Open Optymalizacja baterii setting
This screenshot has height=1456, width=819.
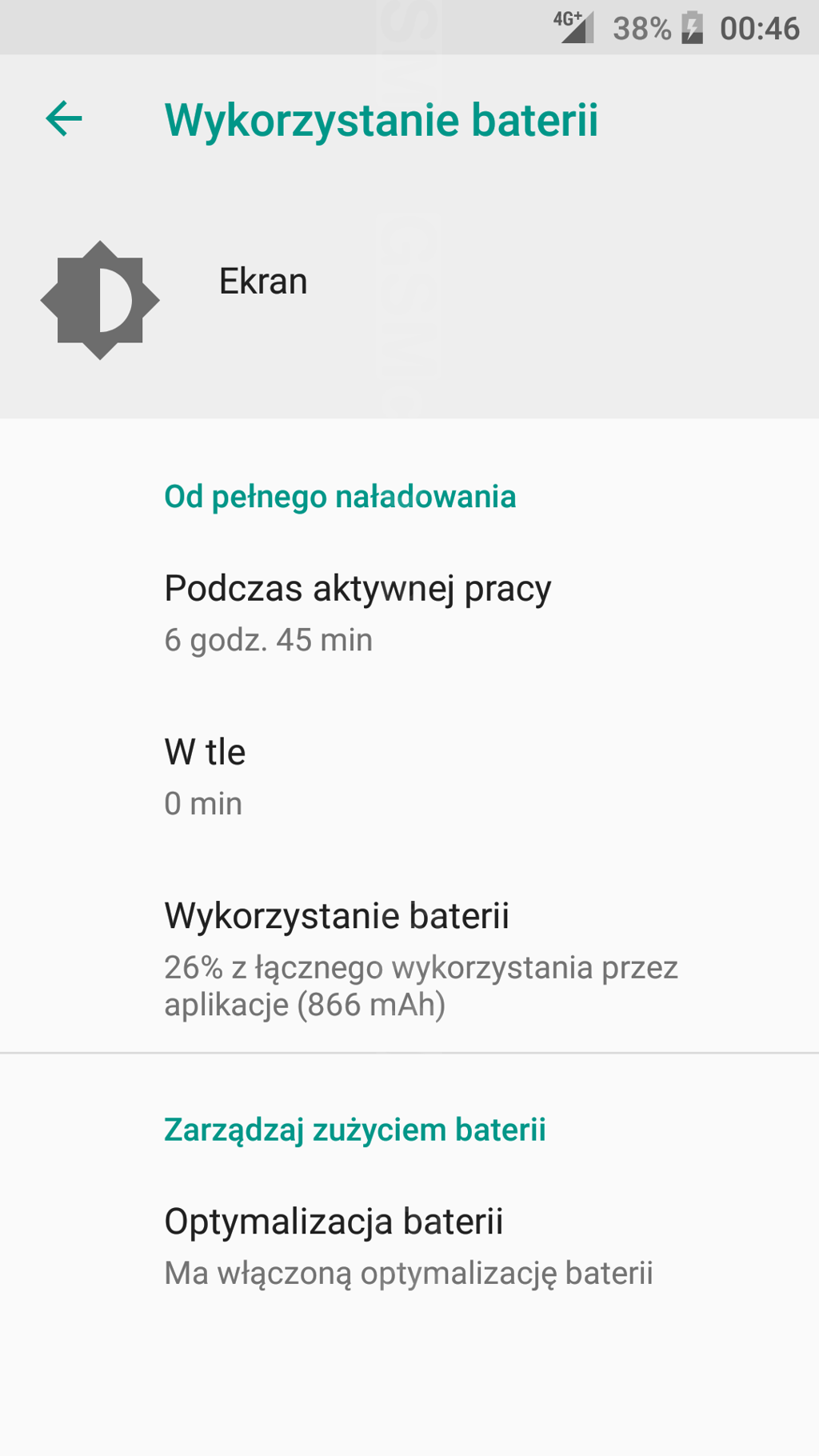pyautogui.click(x=408, y=1246)
